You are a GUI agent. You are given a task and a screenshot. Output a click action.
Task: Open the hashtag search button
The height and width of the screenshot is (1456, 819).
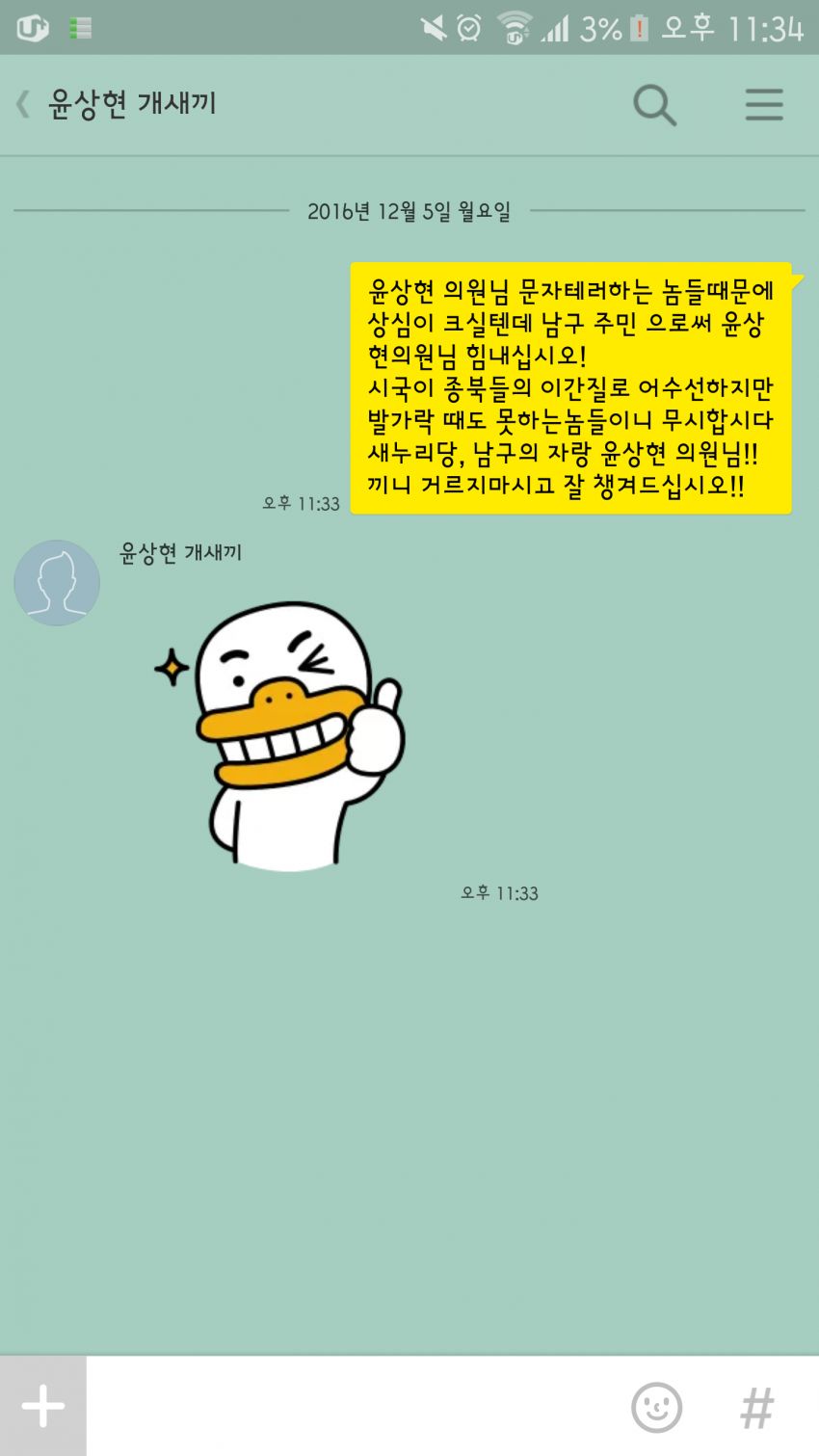[756, 1408]
